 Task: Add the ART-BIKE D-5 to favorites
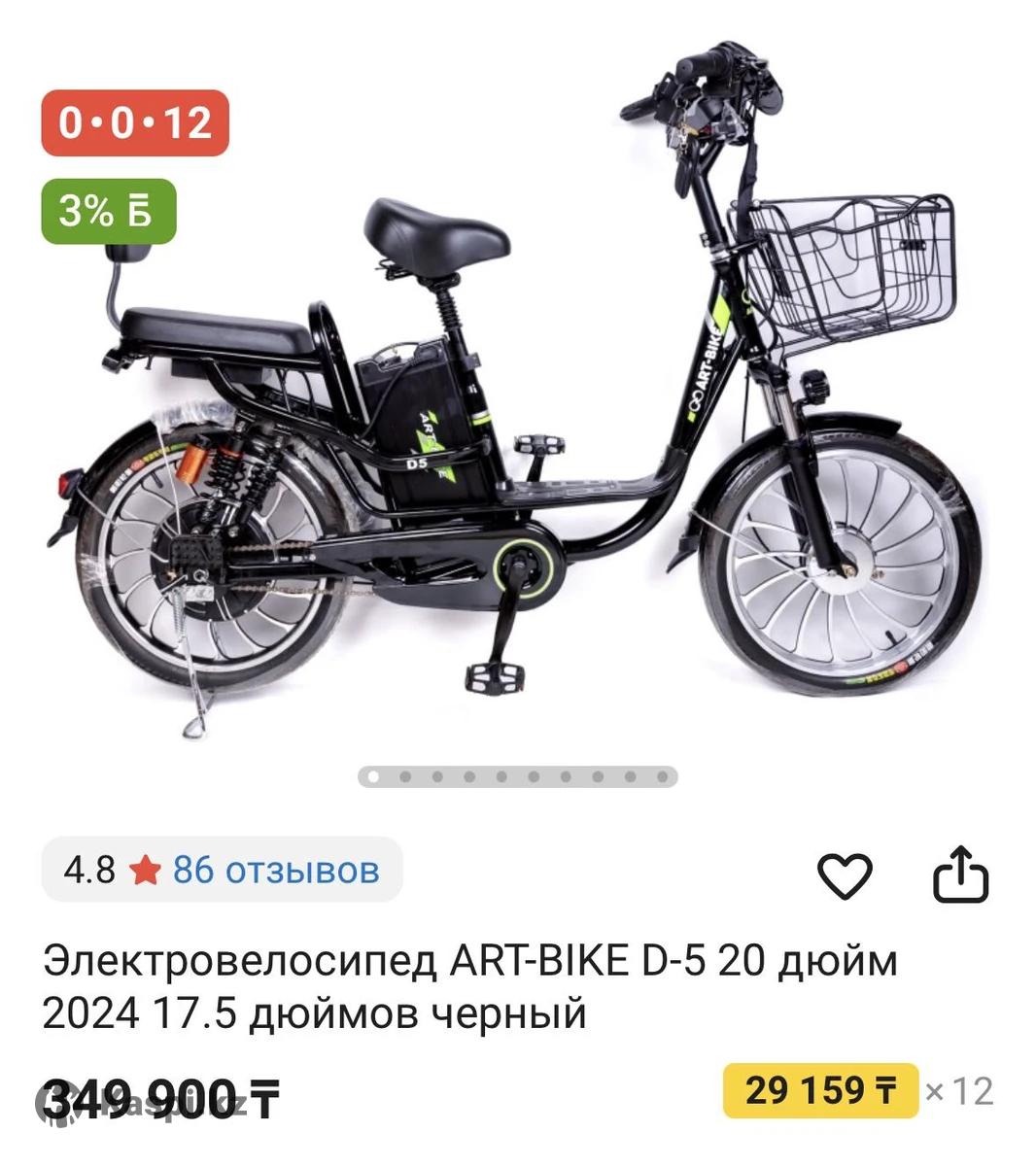(844, 875)
